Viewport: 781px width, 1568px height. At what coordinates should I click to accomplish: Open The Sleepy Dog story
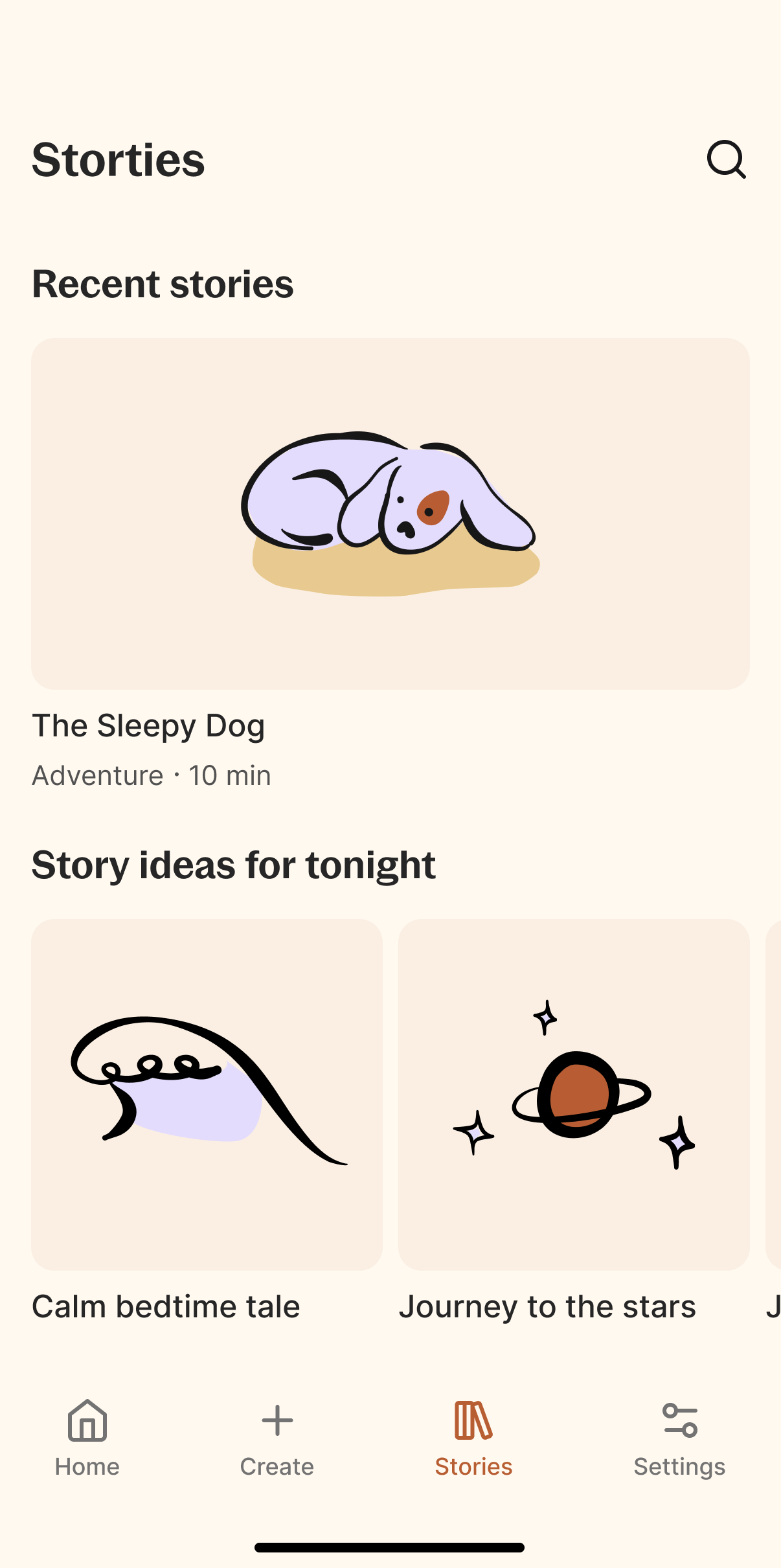pyautogui.click(x=149, y=725)
